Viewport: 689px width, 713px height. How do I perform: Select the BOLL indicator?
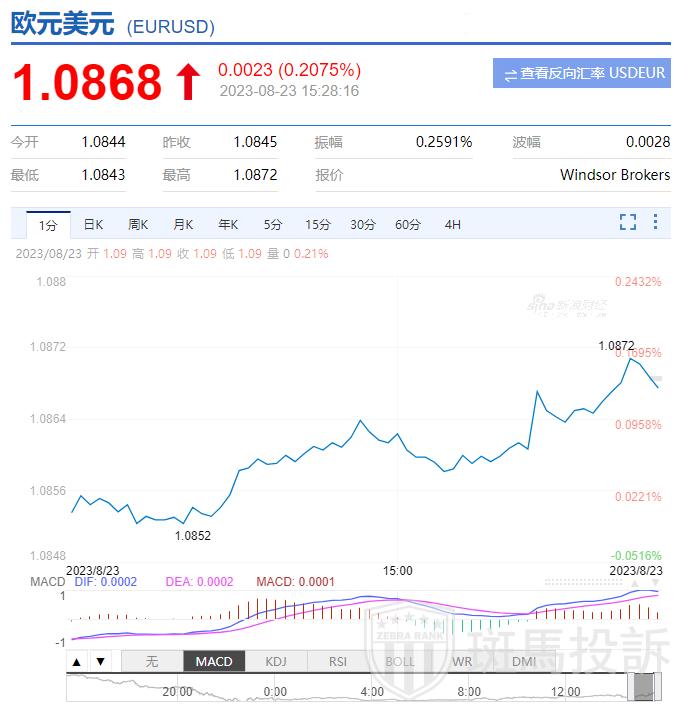point(399,661)
